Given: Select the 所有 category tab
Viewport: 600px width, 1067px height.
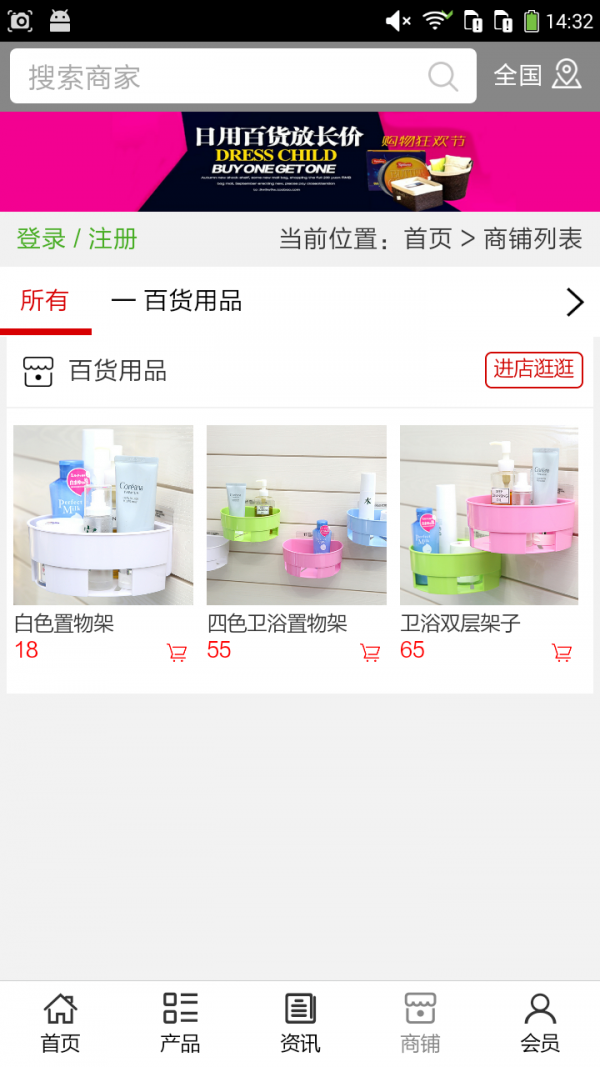Looking at the screenshot, I should 44,301.
